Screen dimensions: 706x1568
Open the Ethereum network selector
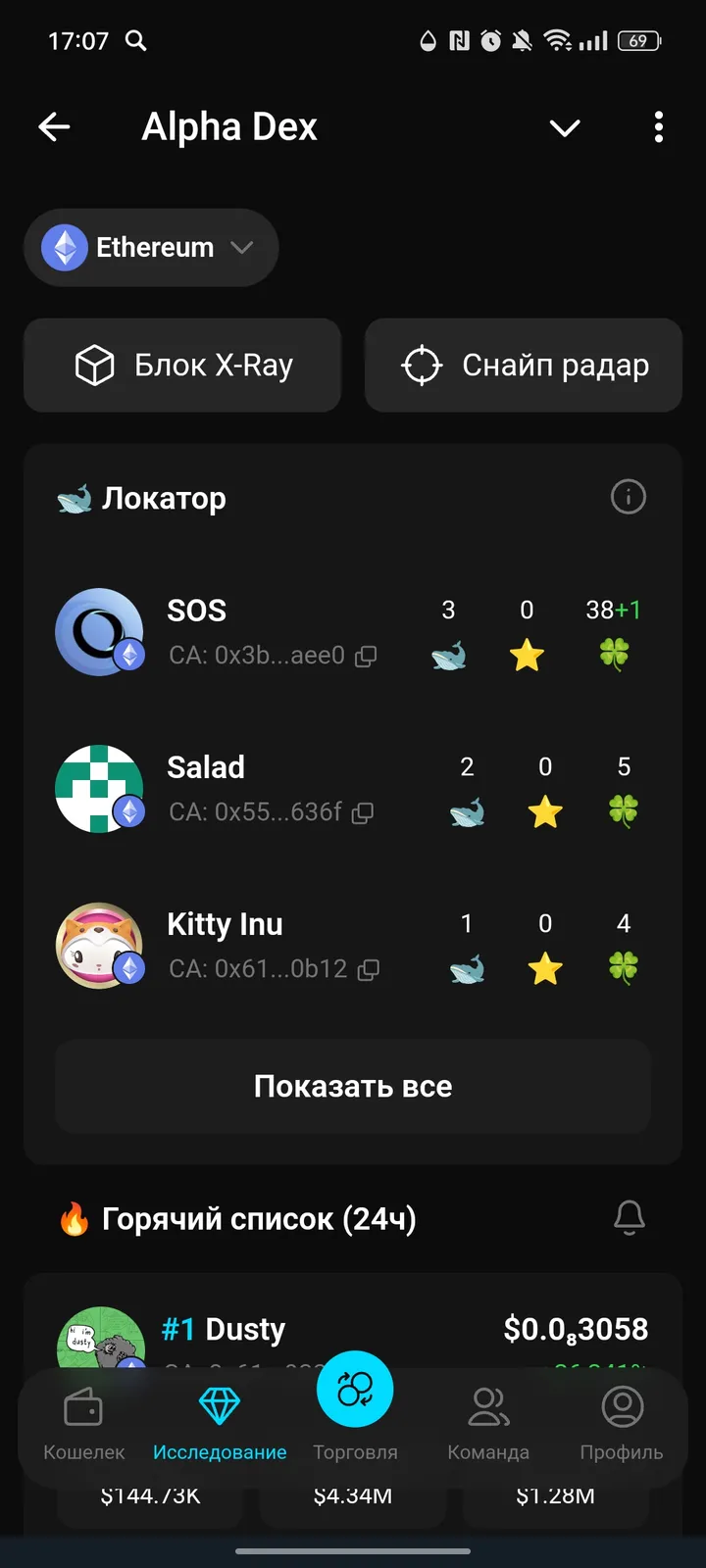click(150, 248)
